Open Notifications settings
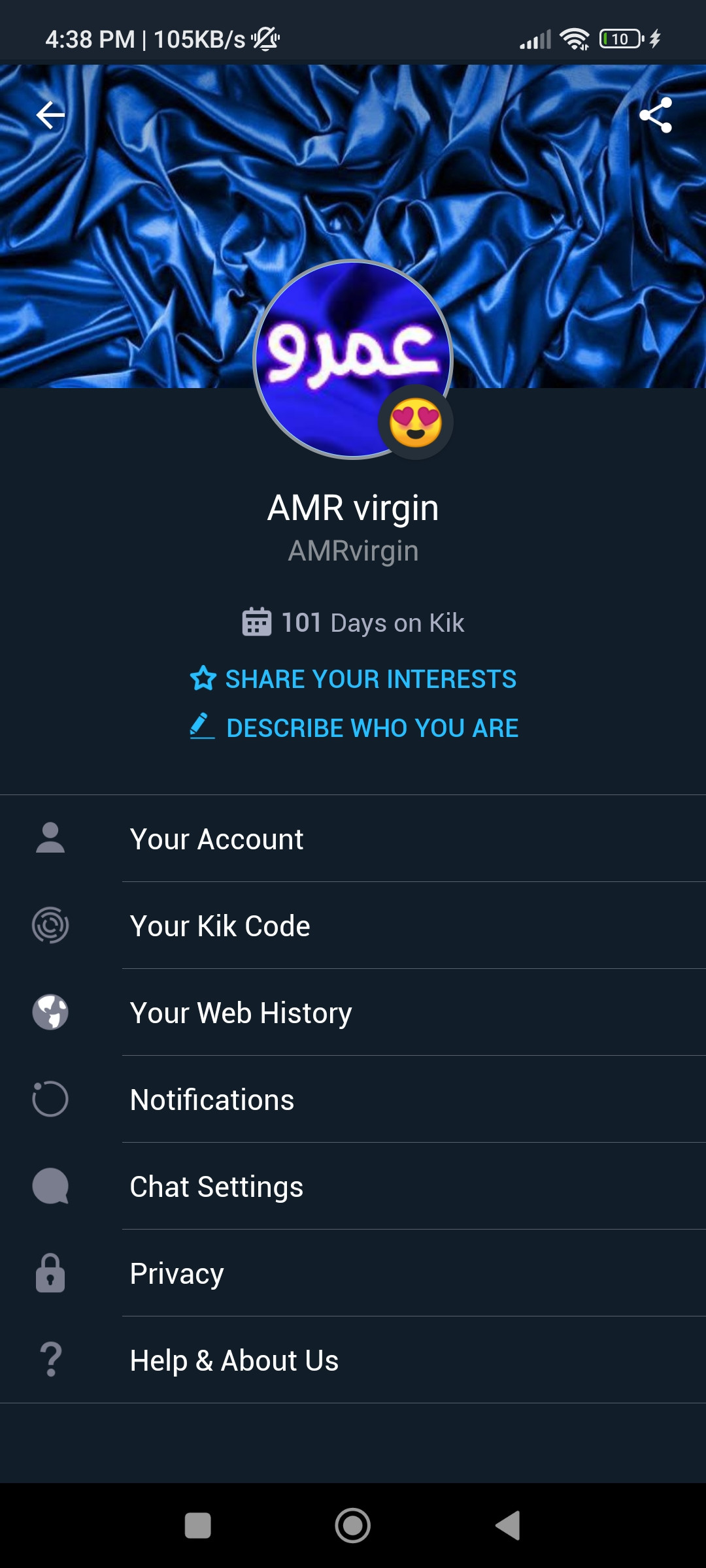Image resolution: width=706 pixels, height=1568 pixels. (x=353, y=1100)
